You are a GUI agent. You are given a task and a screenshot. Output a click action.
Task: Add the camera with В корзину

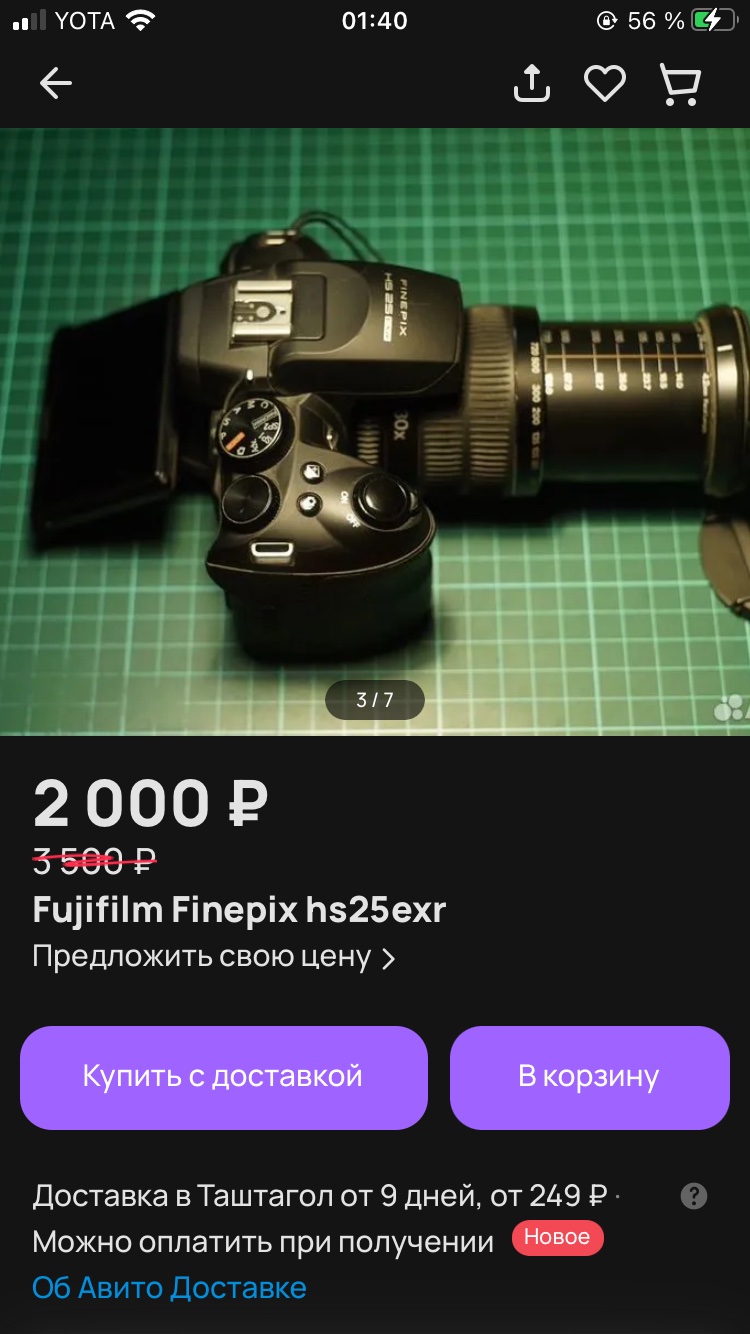pos(589,1077)
